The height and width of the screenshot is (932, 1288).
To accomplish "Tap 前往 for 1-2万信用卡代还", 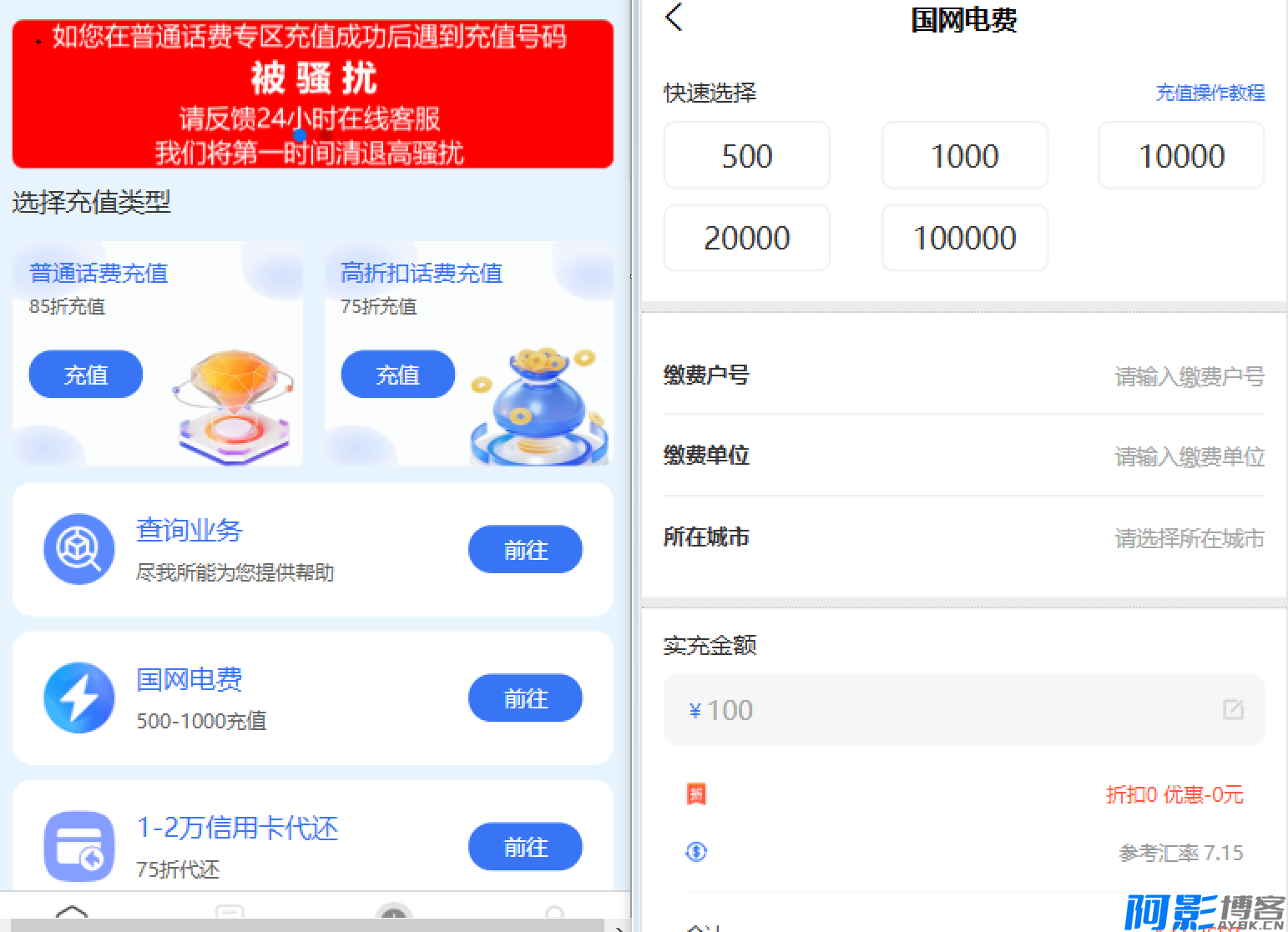I will [x=525, y=847].
